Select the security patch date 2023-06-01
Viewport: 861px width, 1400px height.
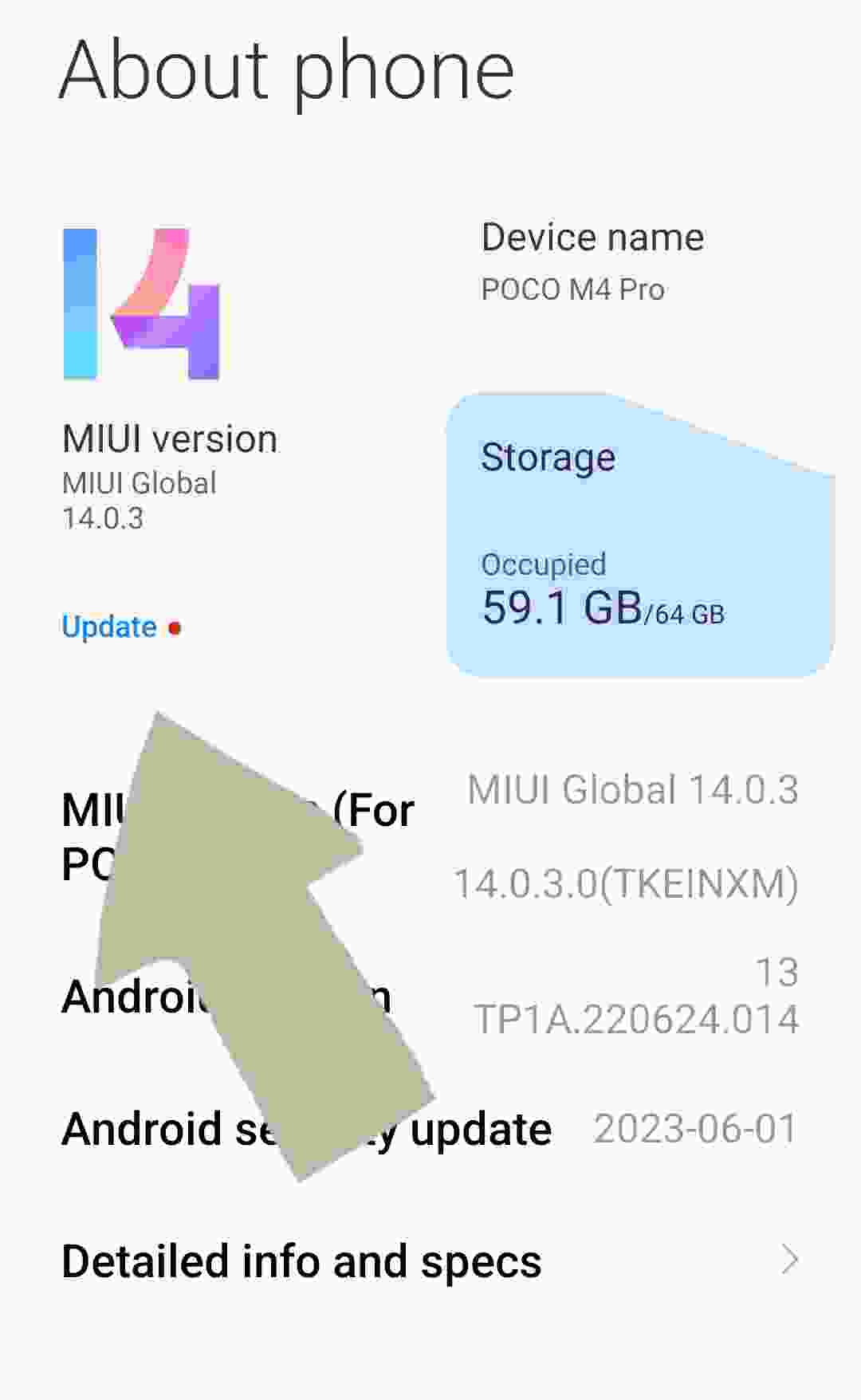[691, 1128]
